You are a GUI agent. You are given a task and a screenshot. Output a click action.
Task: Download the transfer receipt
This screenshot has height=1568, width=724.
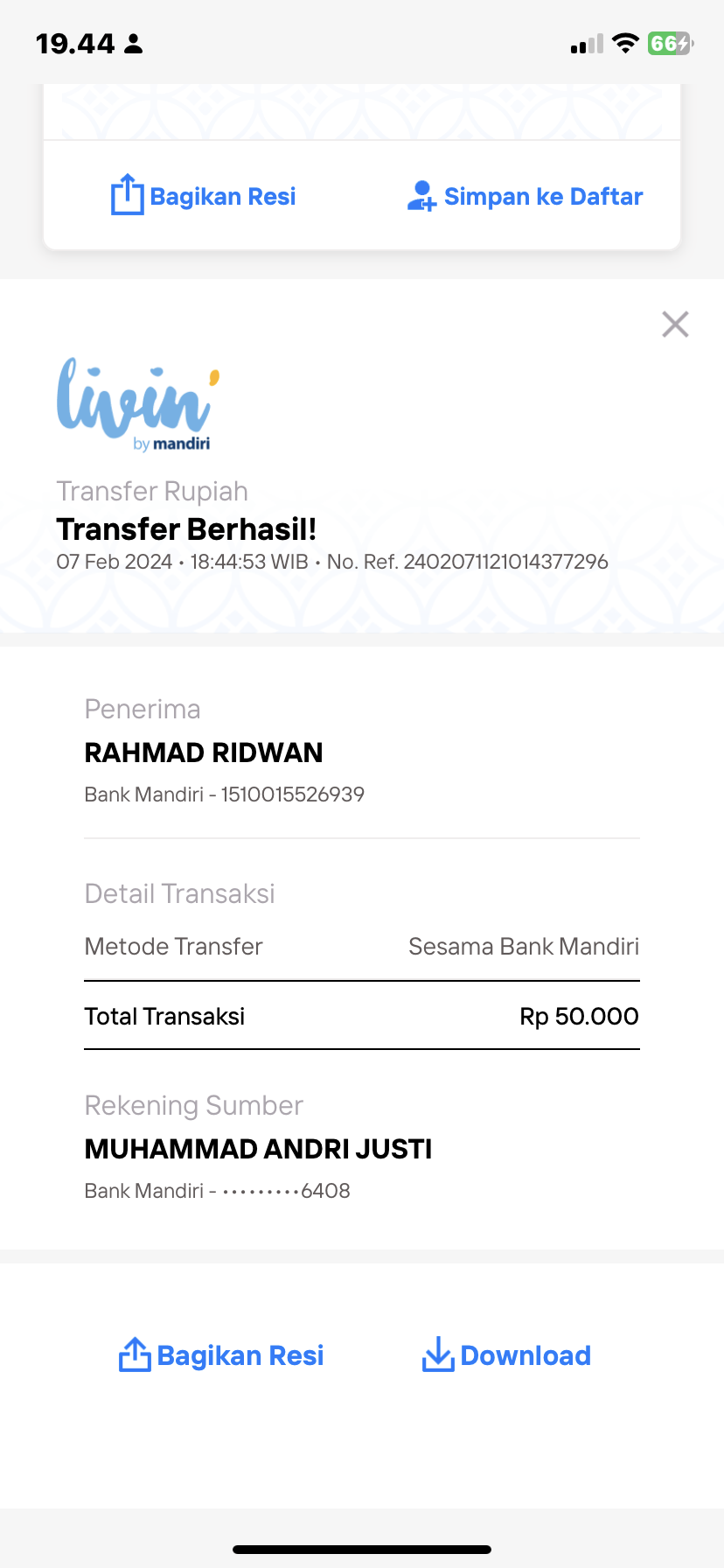point(506,1355)
